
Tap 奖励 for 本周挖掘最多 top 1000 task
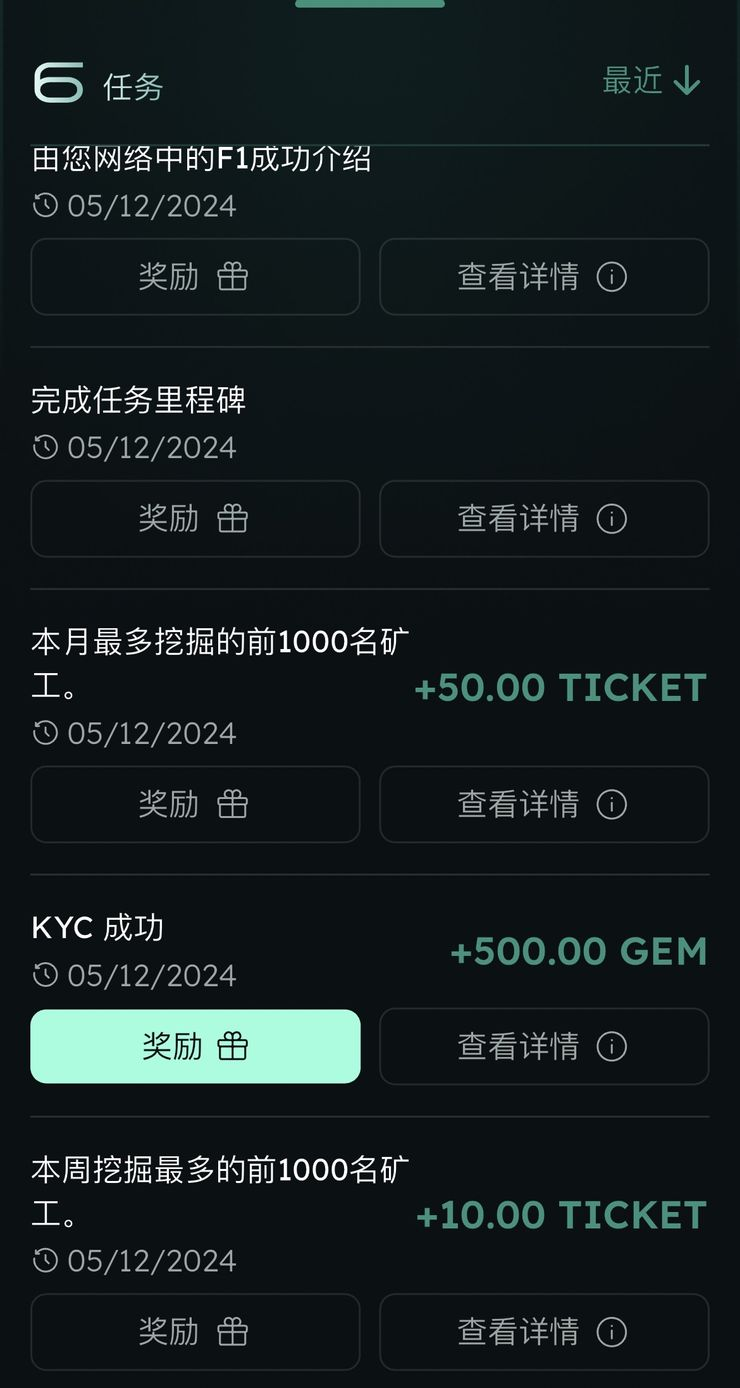point(195,1331)
